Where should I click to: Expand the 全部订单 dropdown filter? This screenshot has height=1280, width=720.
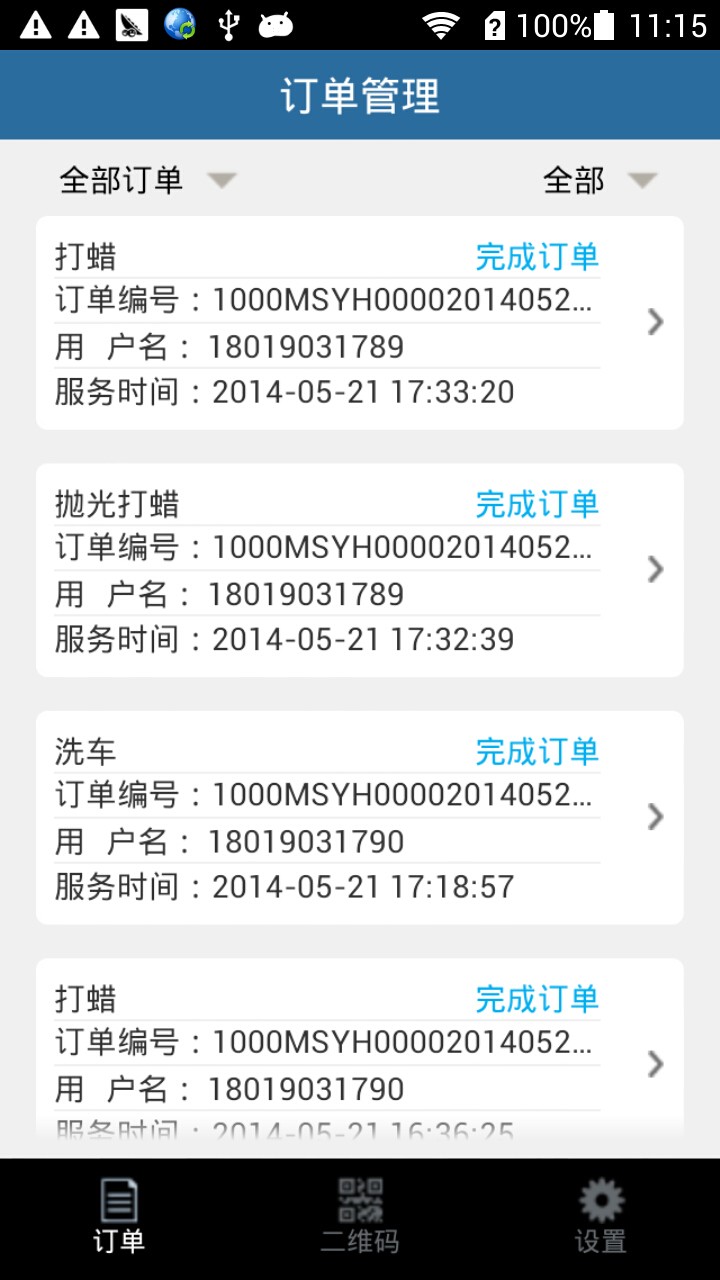(148, 180)
